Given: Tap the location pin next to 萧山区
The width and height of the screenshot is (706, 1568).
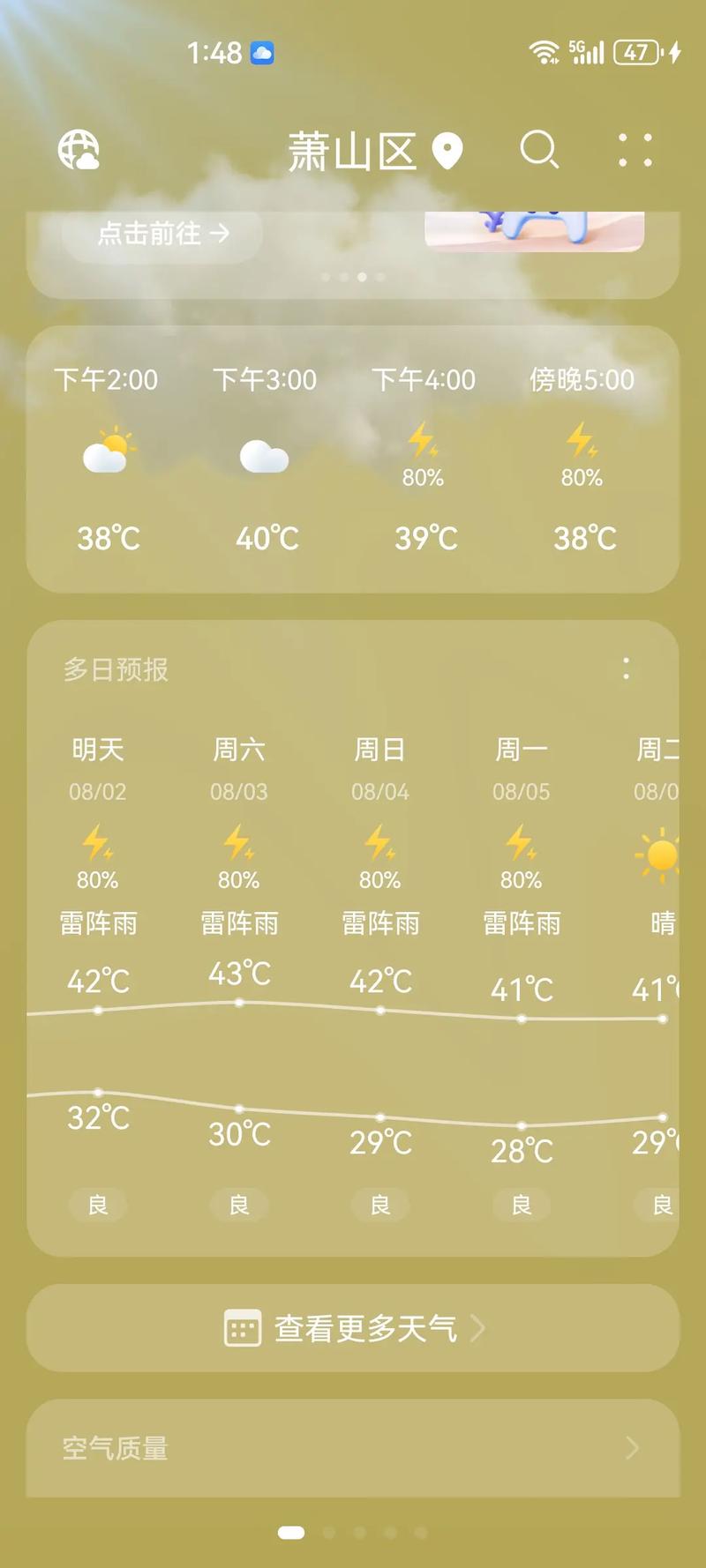Looking at the screenshot, I should [x=449, y=151].
